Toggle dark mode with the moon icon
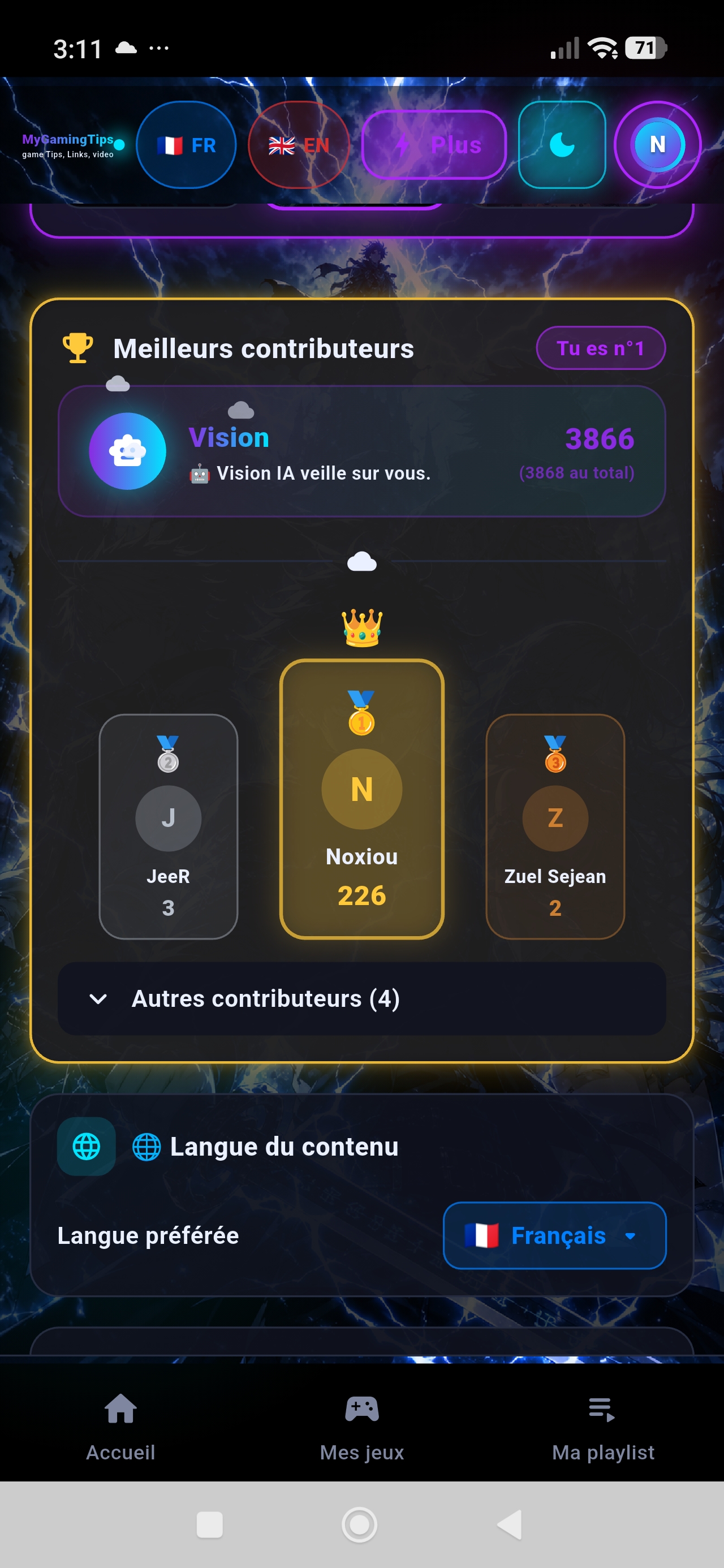The image size is (724, 1568). (x=562, y=145)
